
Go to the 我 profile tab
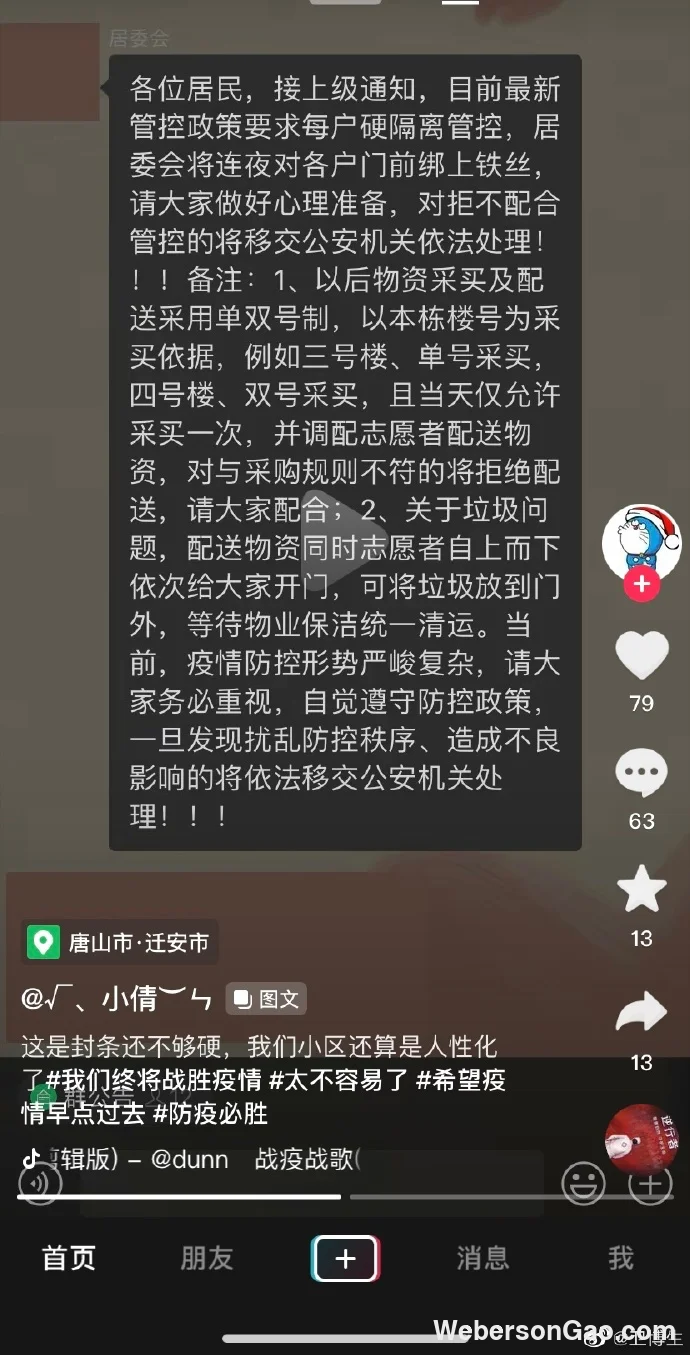621,1258
